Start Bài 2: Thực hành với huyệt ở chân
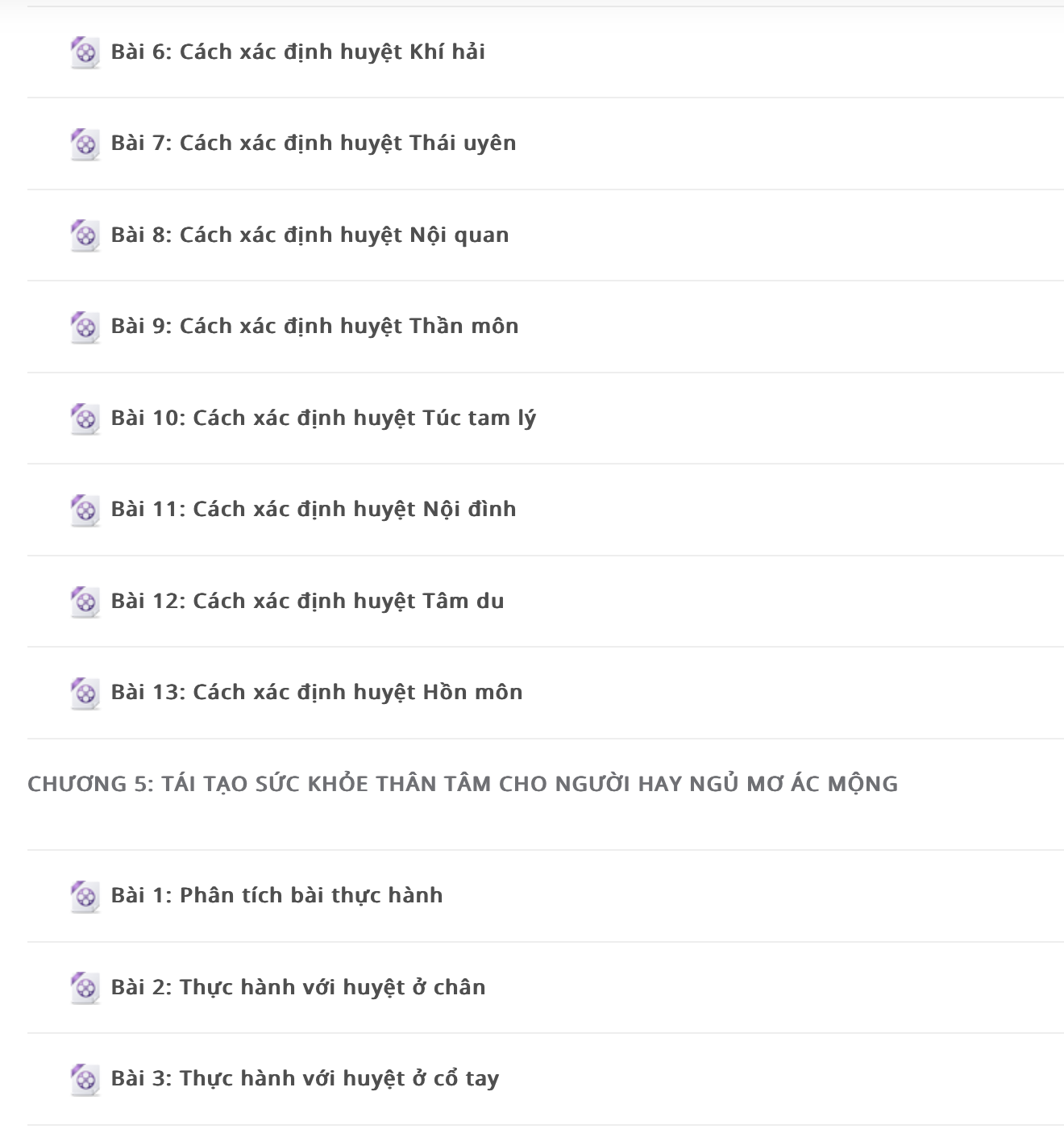This screenshot has width=1064, height=1129. [297, 988]
